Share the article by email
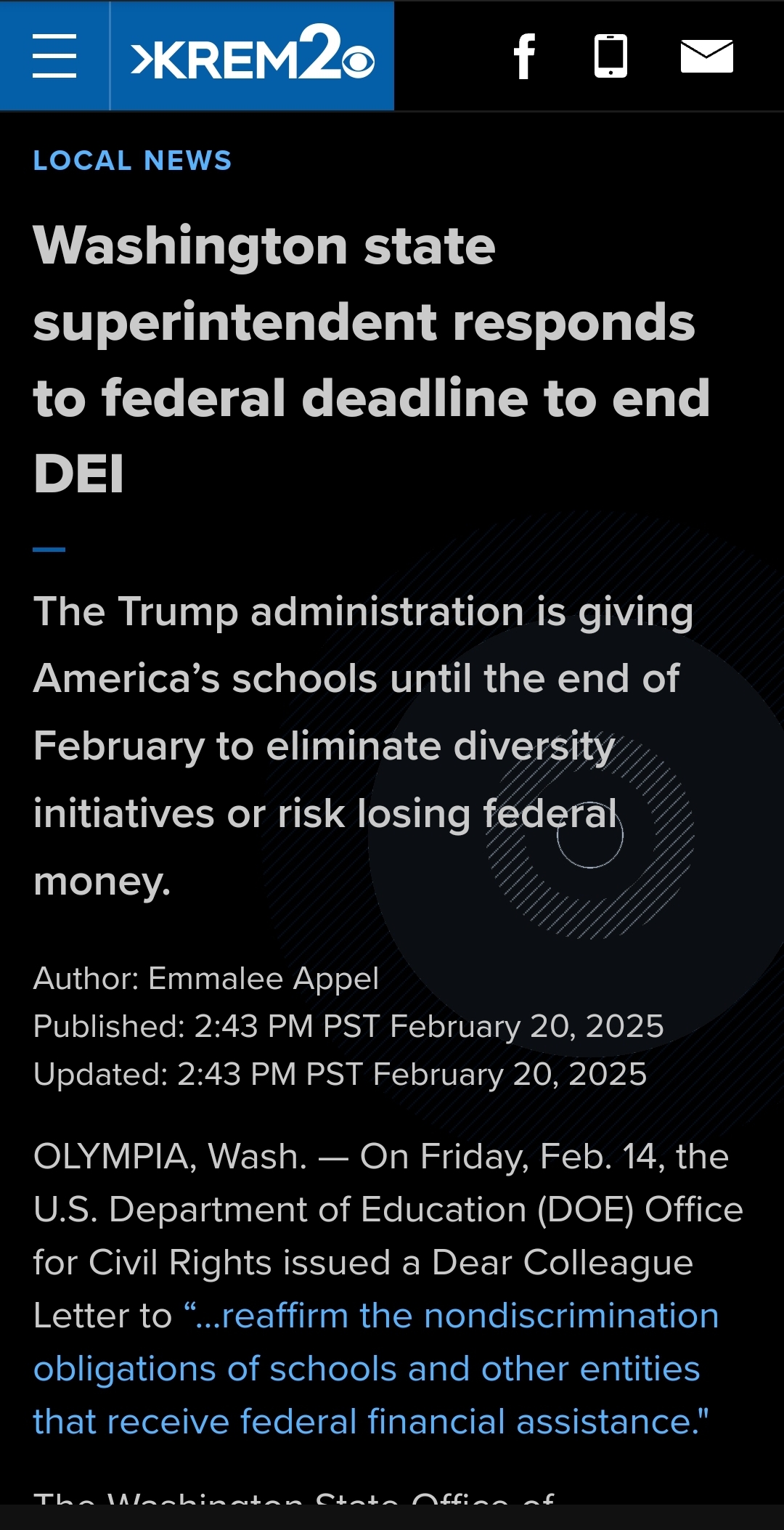784x1530 pixels. (x=706, y=57)
